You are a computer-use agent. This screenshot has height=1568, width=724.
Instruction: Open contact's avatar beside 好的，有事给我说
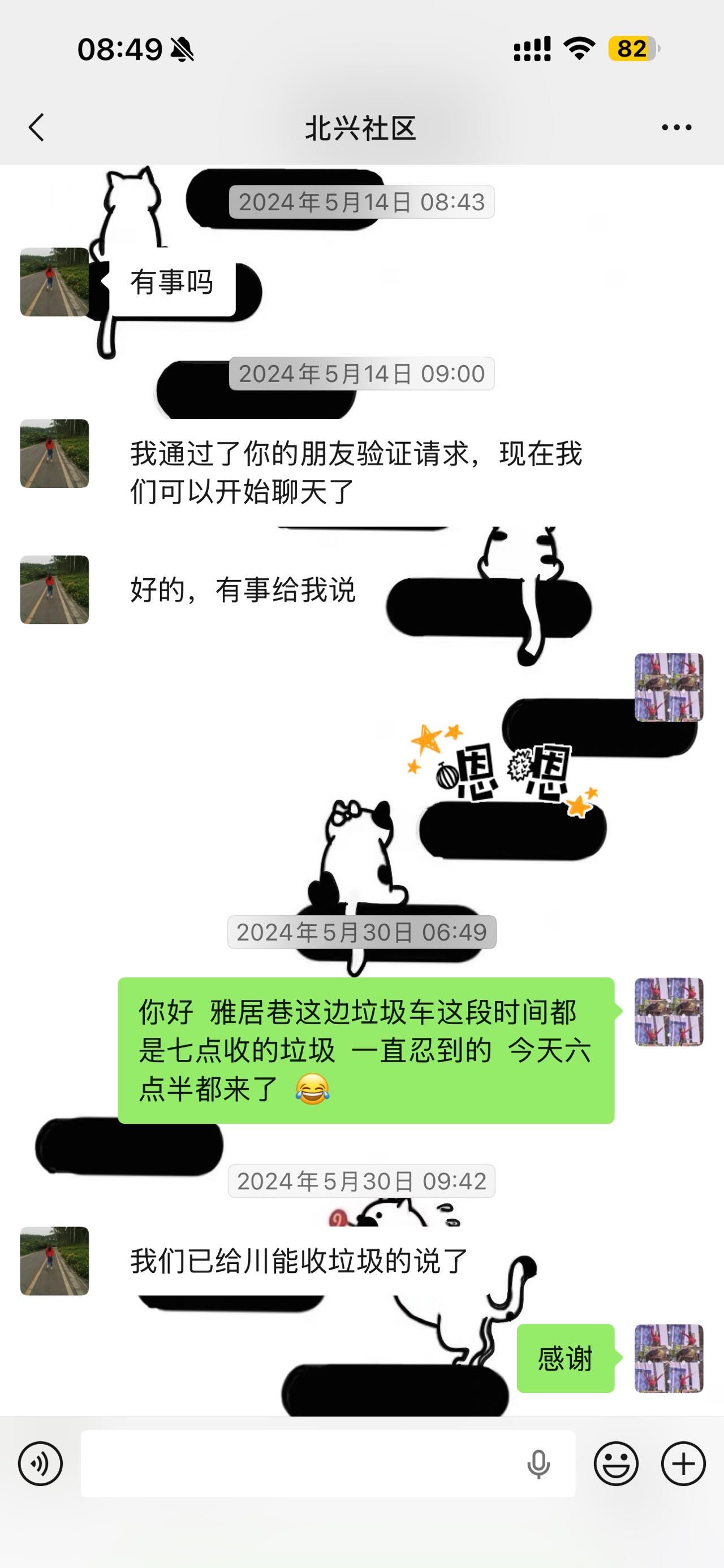(55, 589)
